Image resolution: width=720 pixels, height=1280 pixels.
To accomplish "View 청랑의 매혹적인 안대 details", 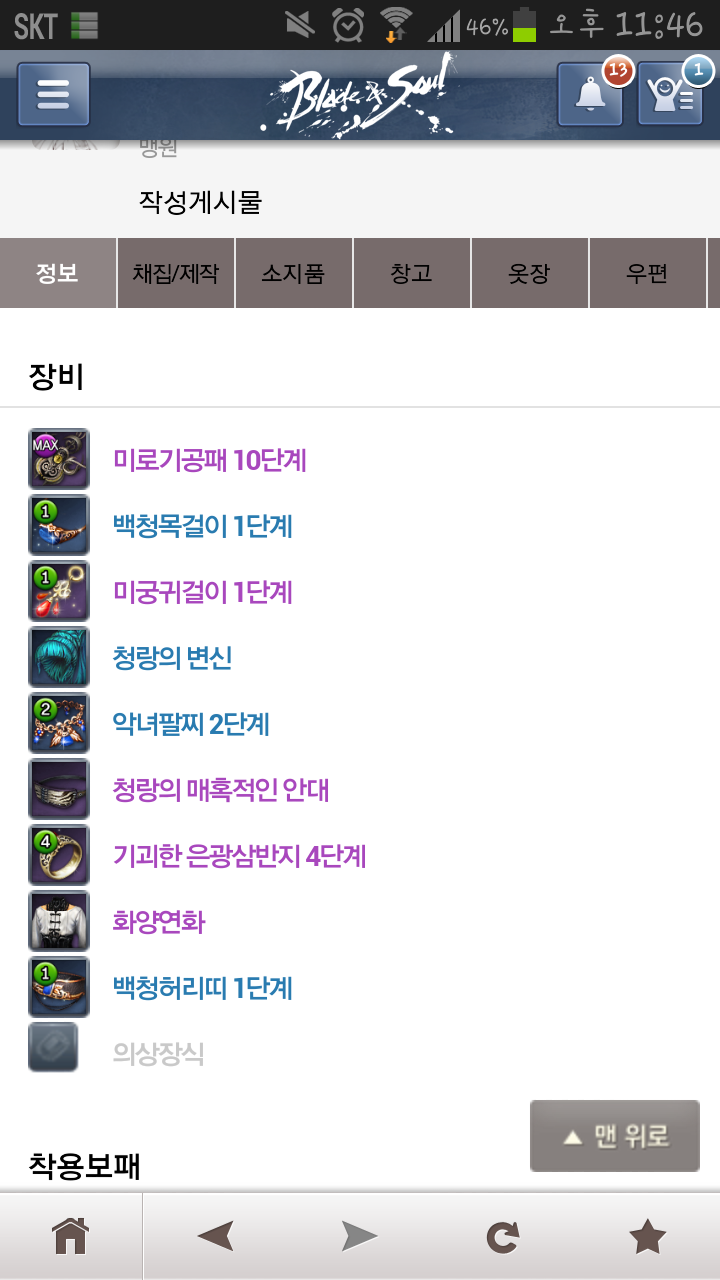I will pyautogui.click(x=221, y=790).
